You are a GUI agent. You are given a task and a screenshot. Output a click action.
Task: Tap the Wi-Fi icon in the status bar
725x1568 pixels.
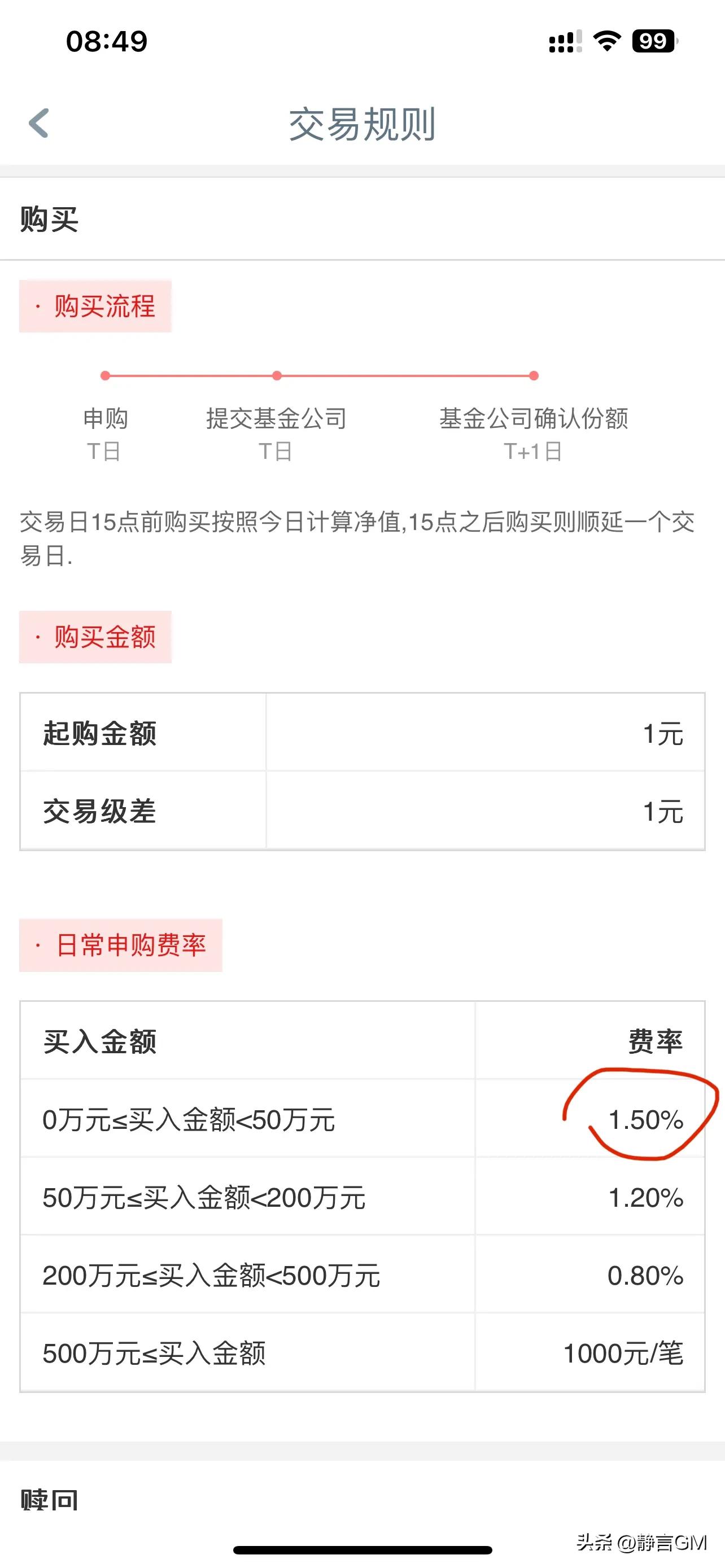(605, 40)
